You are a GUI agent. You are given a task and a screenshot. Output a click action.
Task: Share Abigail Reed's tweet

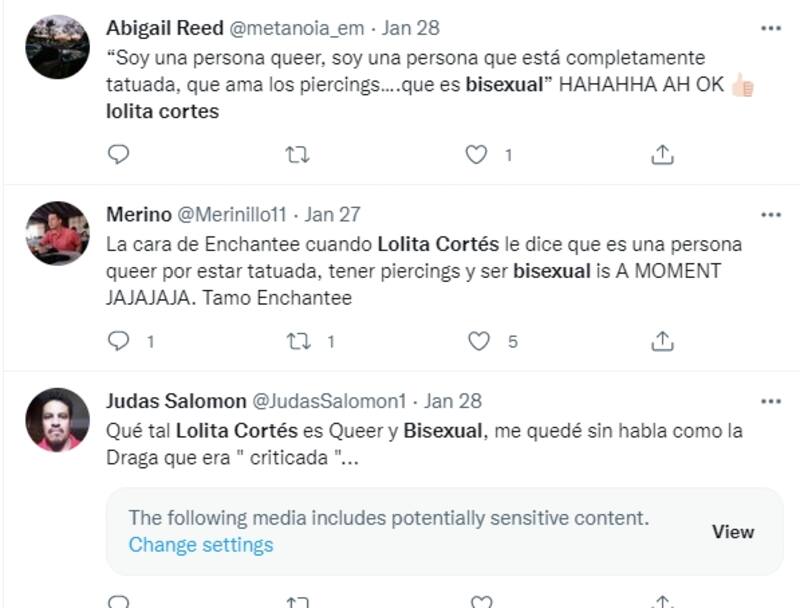coord(661,154)
